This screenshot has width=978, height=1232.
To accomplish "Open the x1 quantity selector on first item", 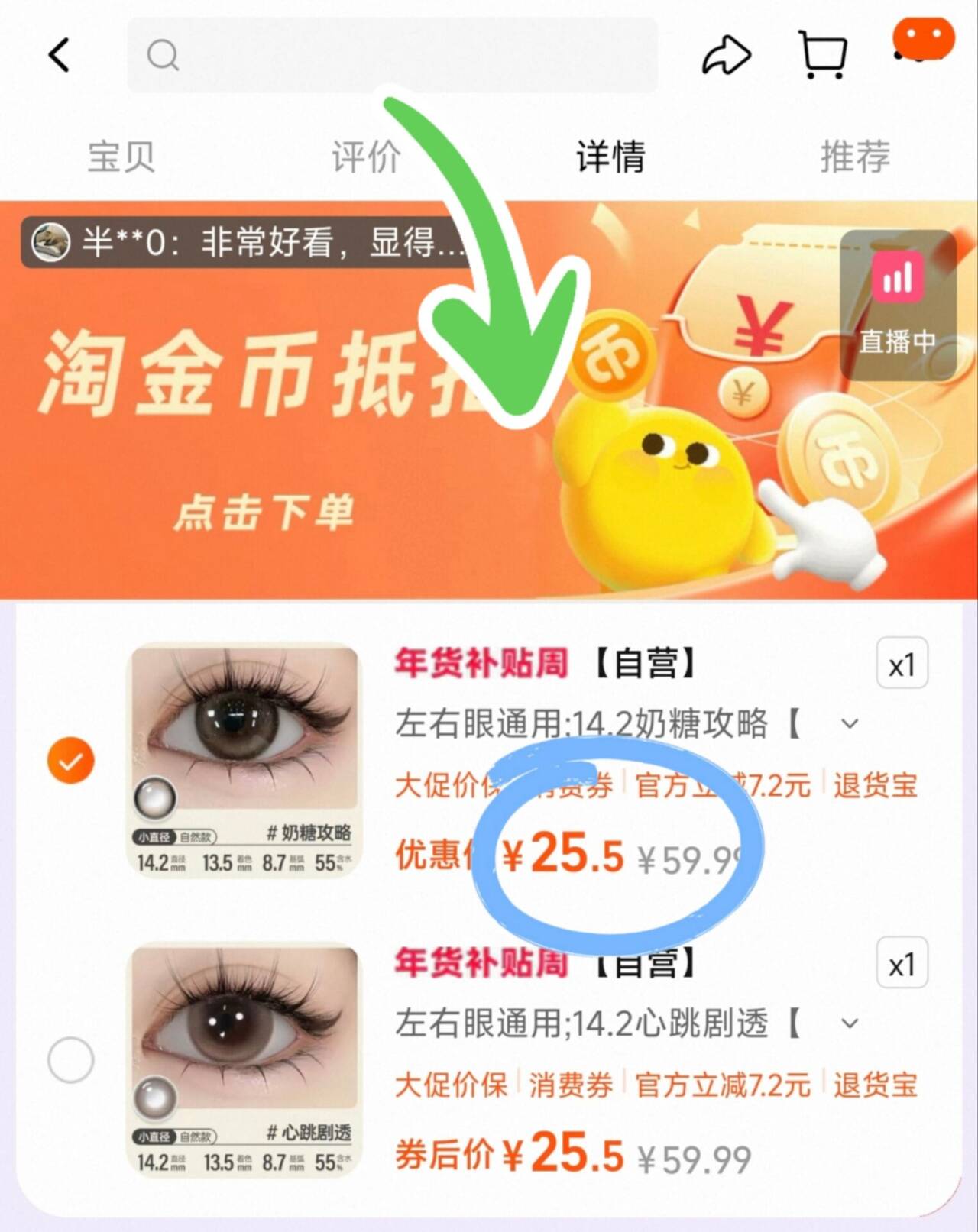I will coord(902,663).
